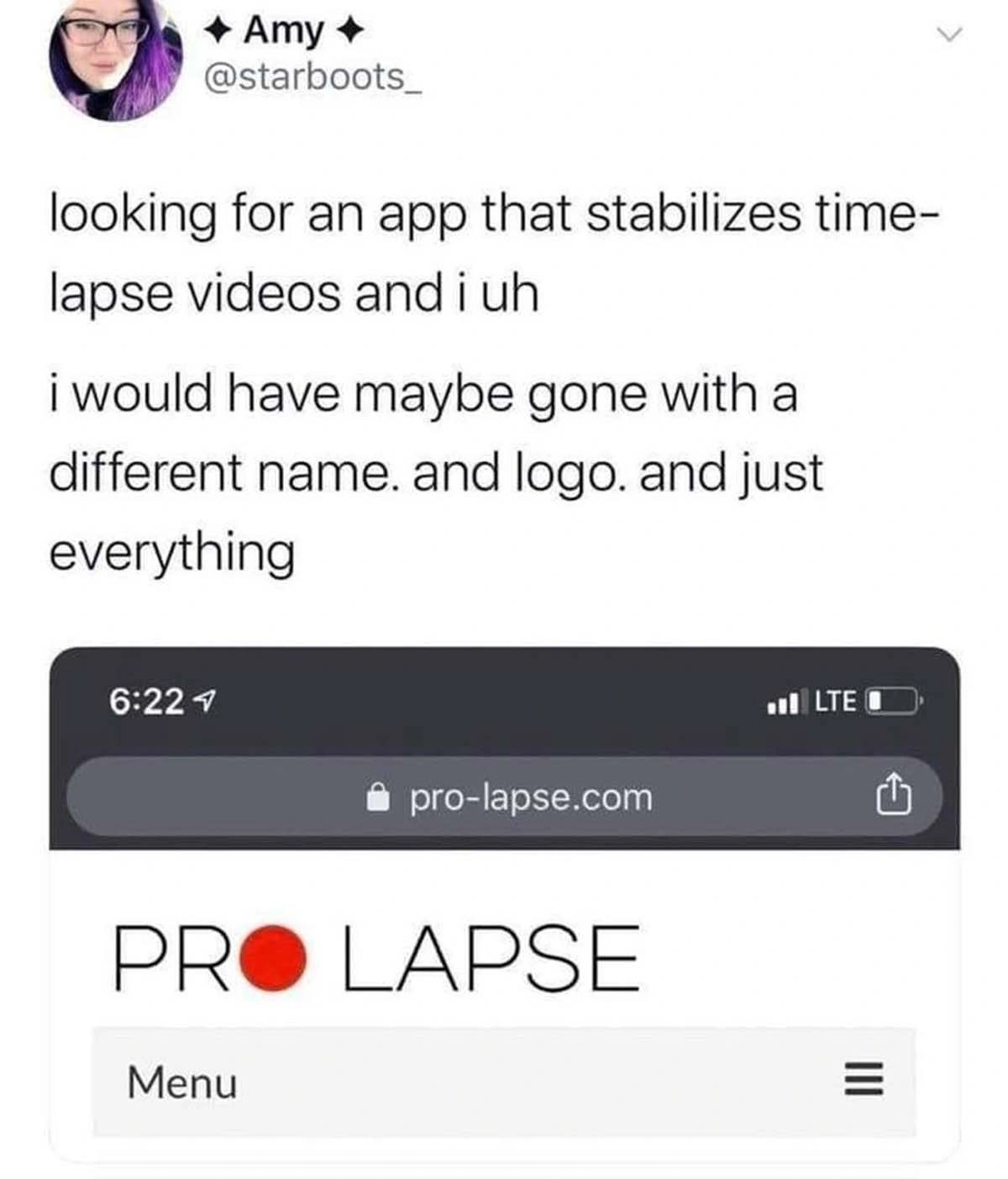The height and width of the screenshot is (1179, 1008).
Task: View the attached pro-lapse screenshot image
Action: pos(504,903)
